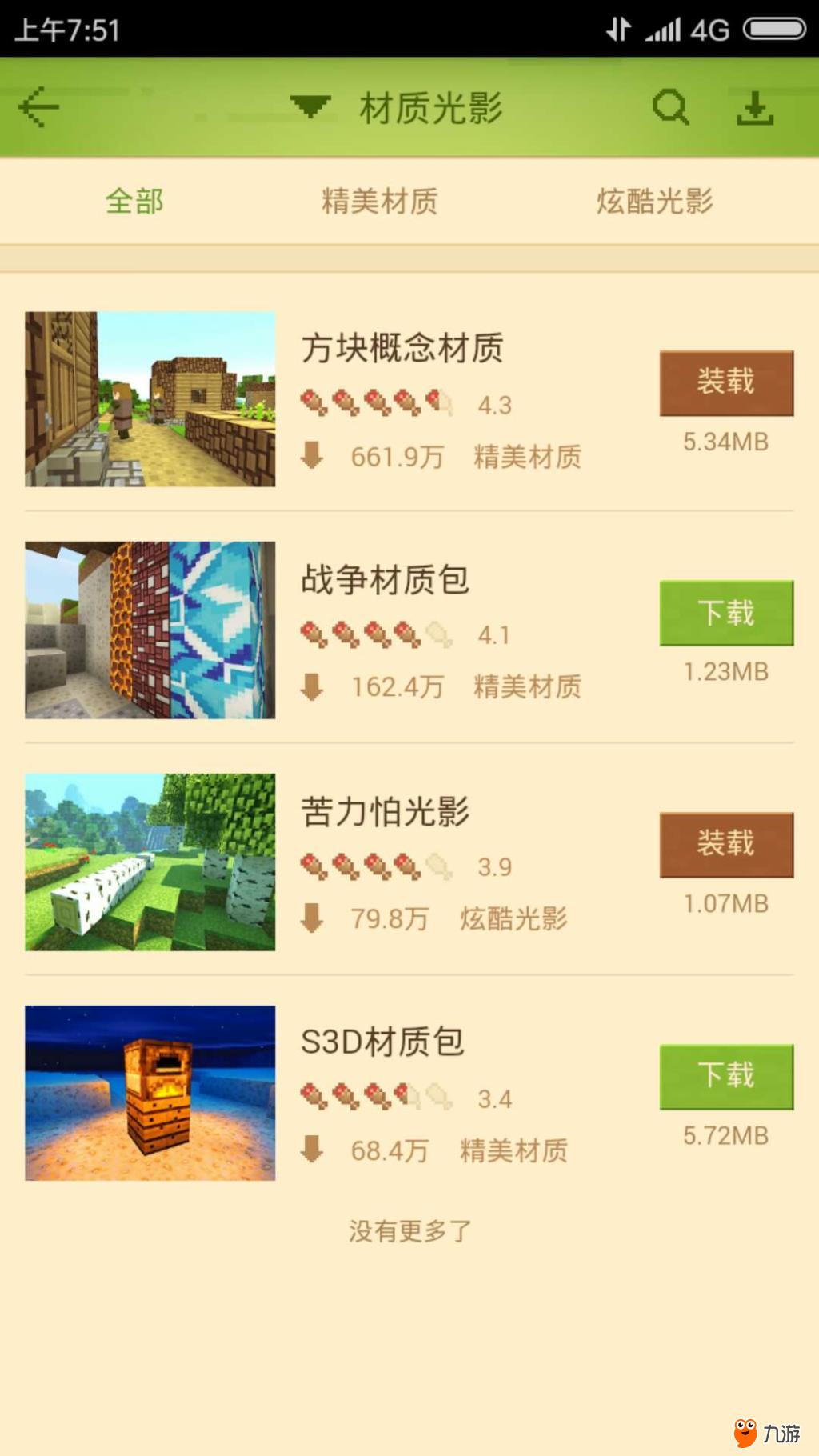This screenshot has height=1456, width=819.
Task: Open the search icon
Action: point(670,107)
